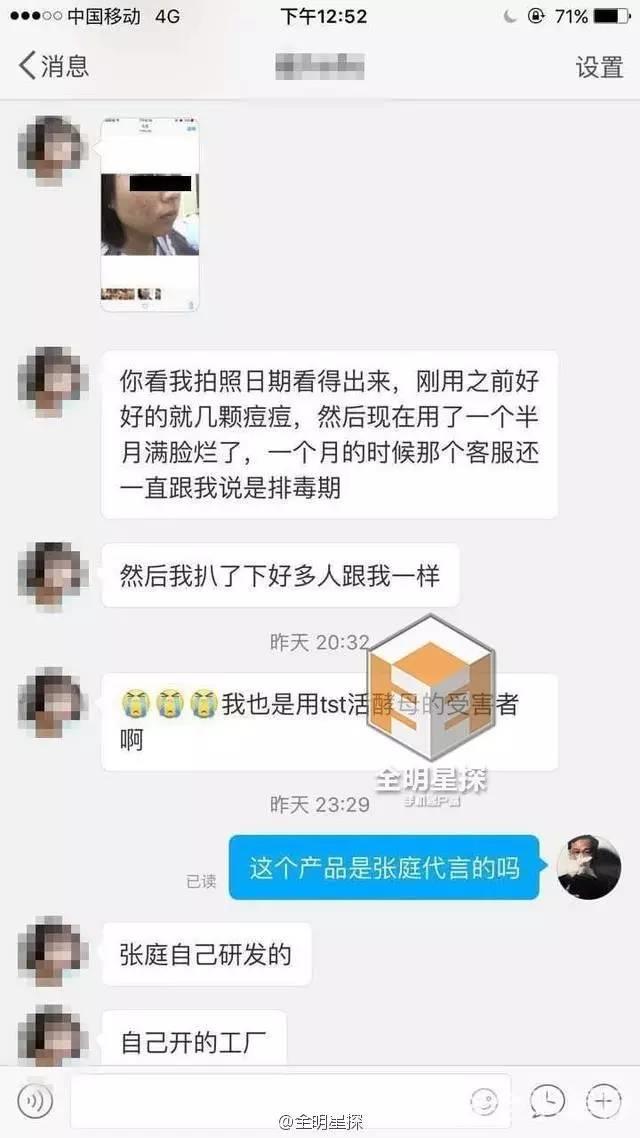Viewport: 640px width, 1138px height.
Task: Go back to 消息 list
Action: pyautogui.click(x=54, y=66)
